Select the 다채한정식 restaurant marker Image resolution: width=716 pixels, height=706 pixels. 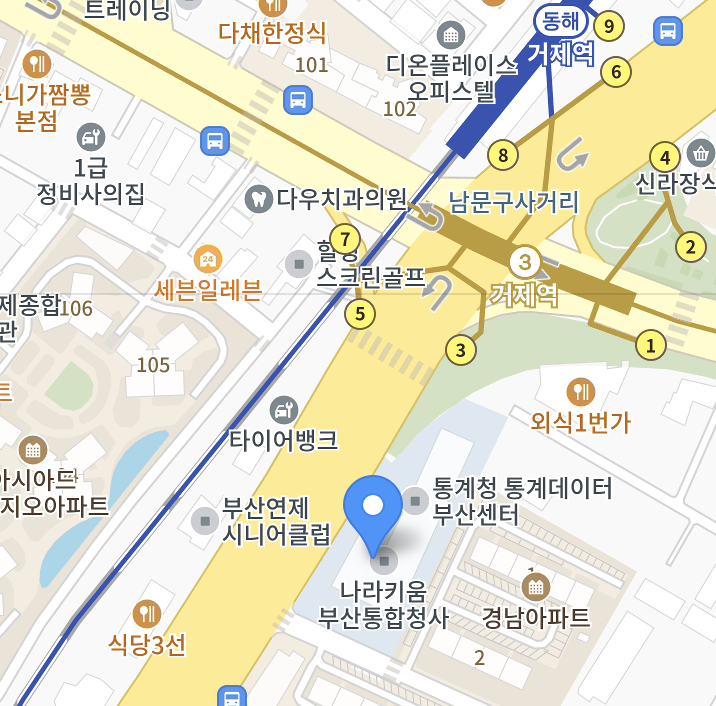click(x=273, y=32)
